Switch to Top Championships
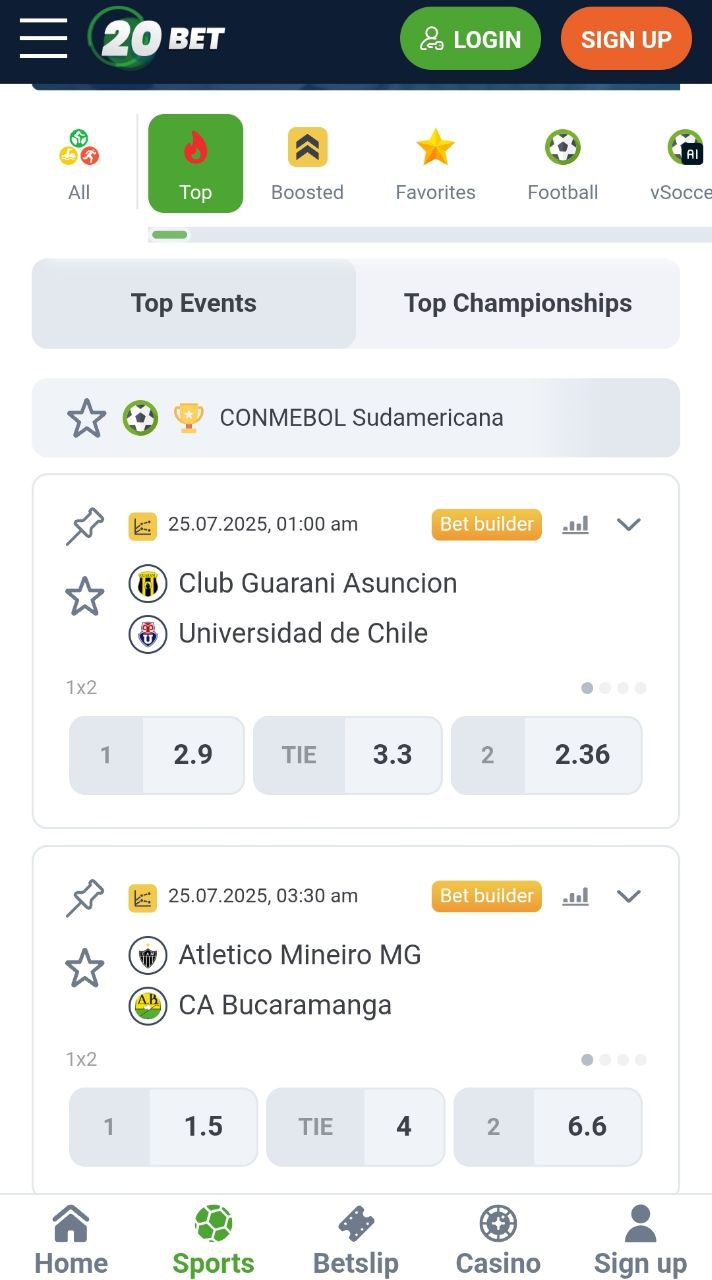Image resolution: width=712 pixels, height=1280 pixels. point(518,304)
